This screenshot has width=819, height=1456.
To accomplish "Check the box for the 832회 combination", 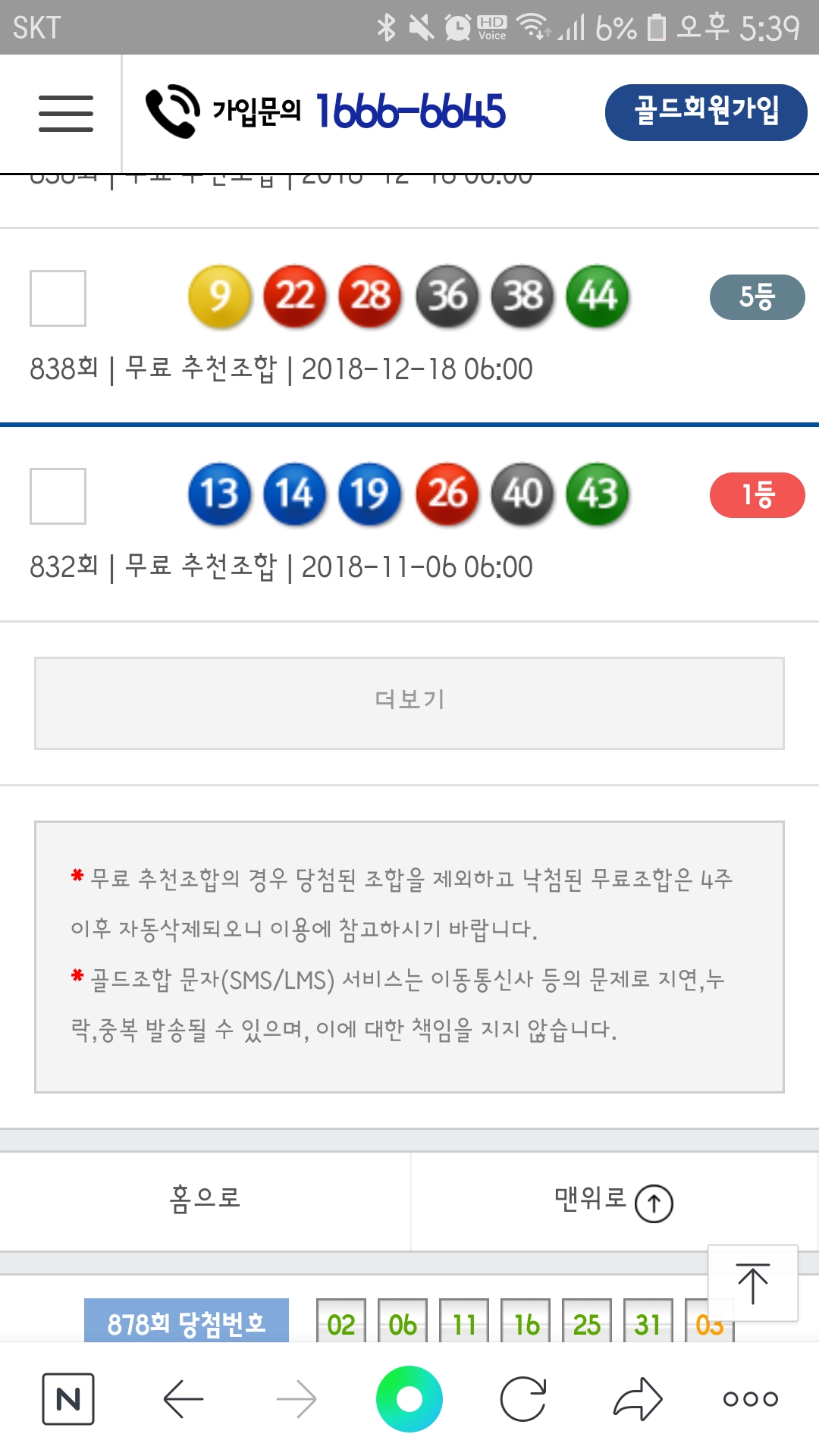I will click(58, 496).
